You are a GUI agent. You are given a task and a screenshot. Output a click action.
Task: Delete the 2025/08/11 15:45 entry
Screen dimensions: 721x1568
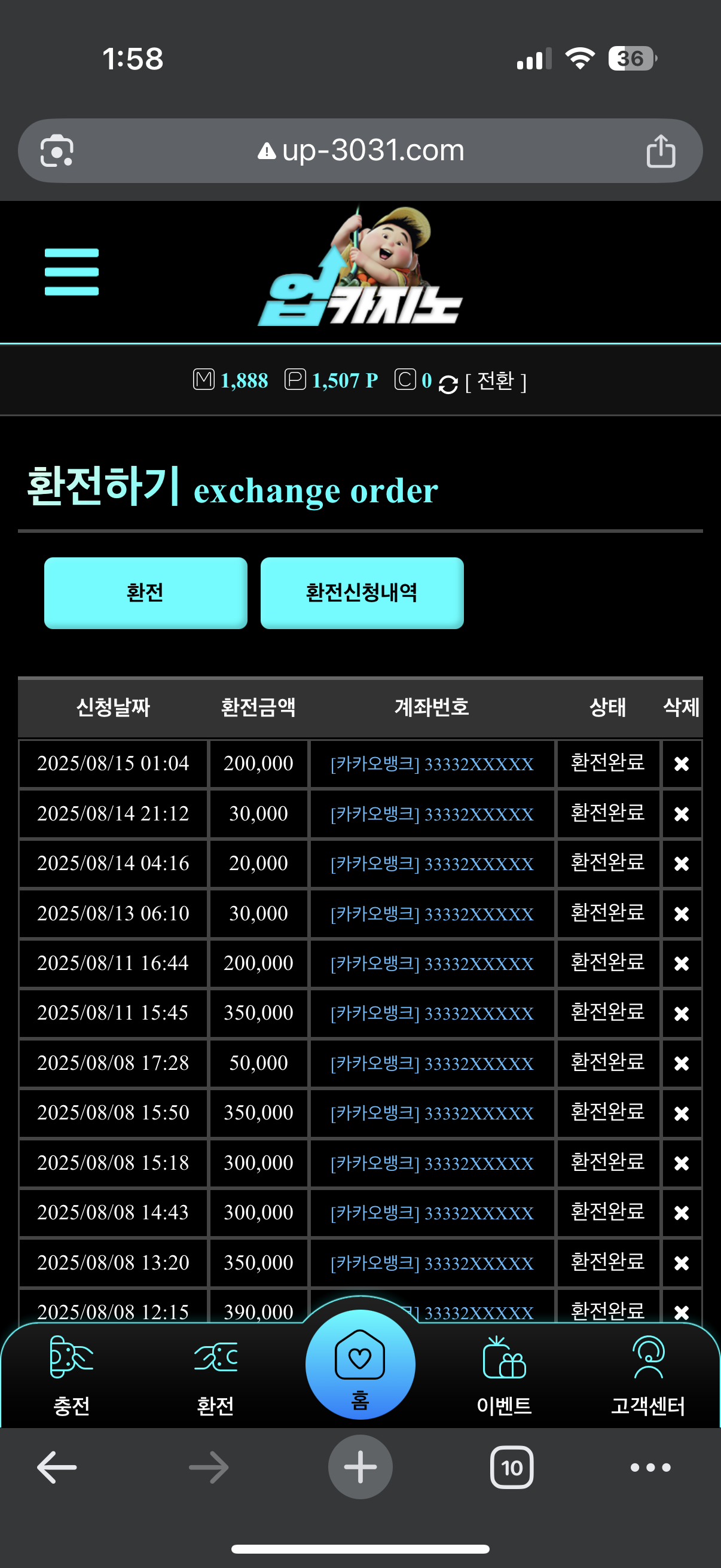pos(682,1013)
